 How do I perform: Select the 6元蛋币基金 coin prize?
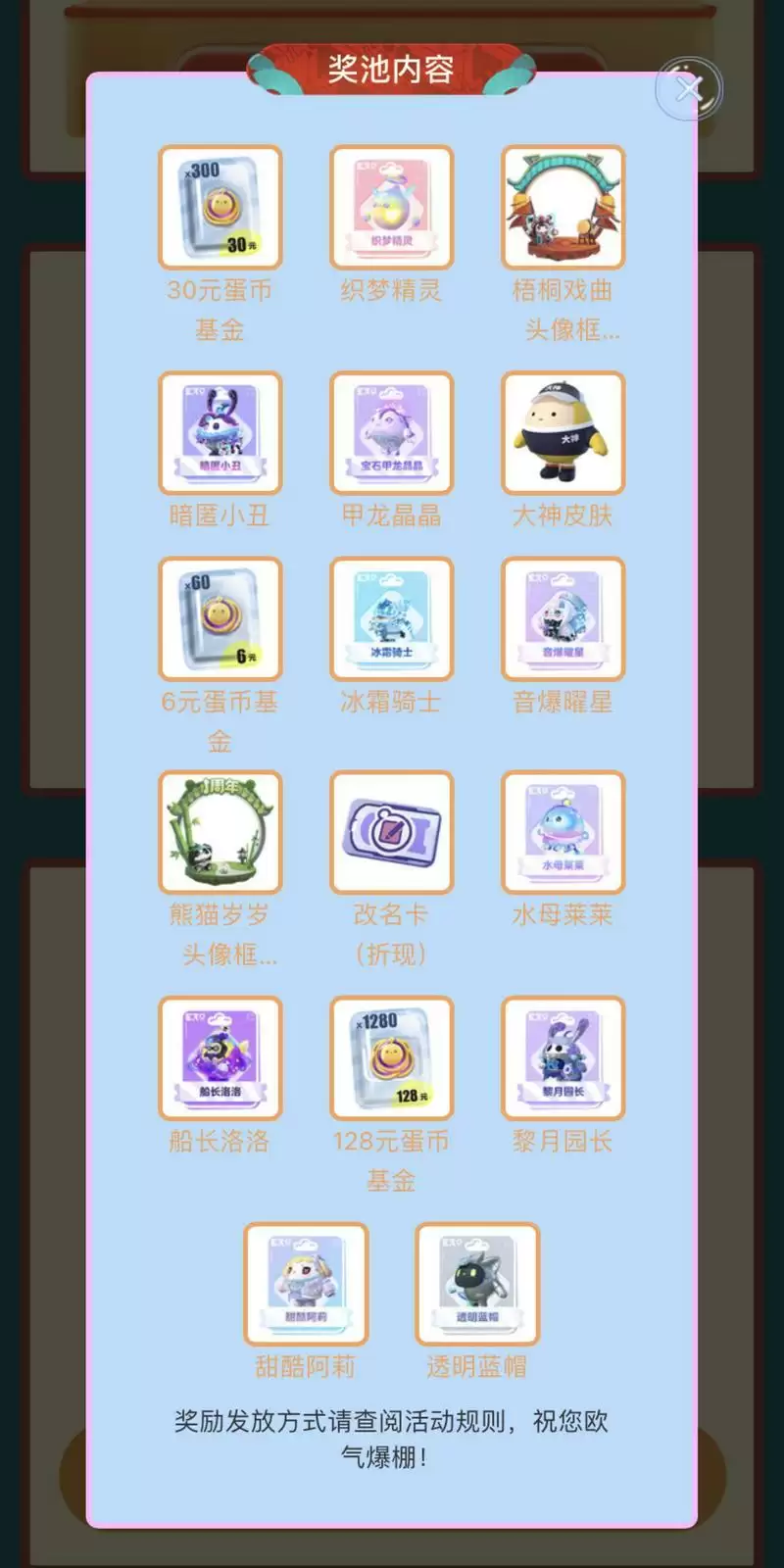(x=220, y=617)
